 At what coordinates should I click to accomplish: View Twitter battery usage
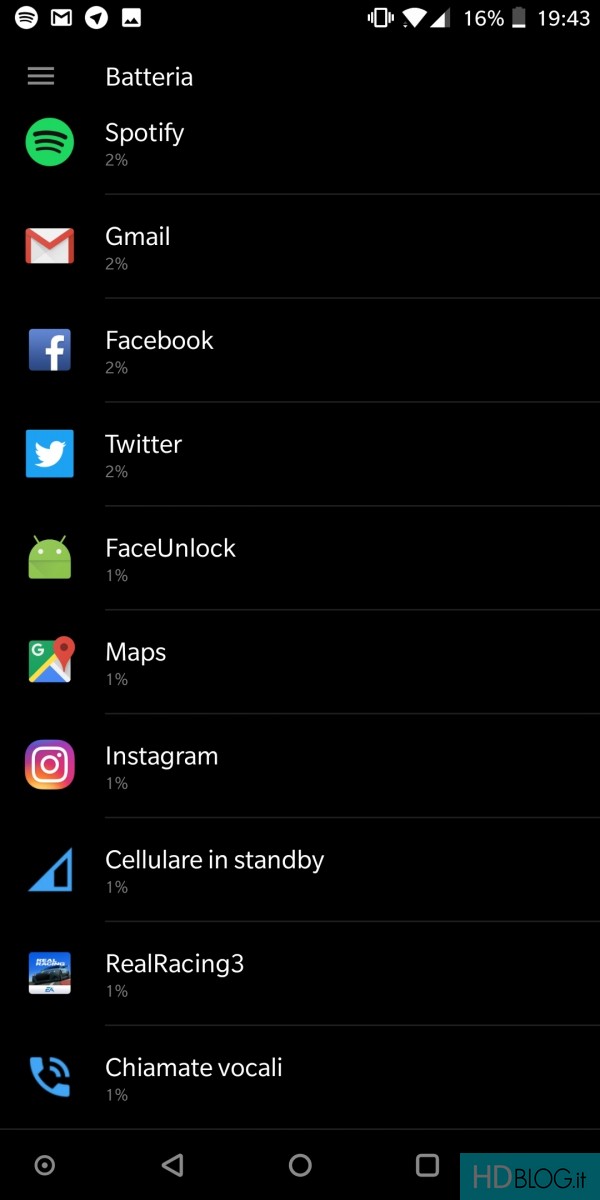(x=300, y=454)
